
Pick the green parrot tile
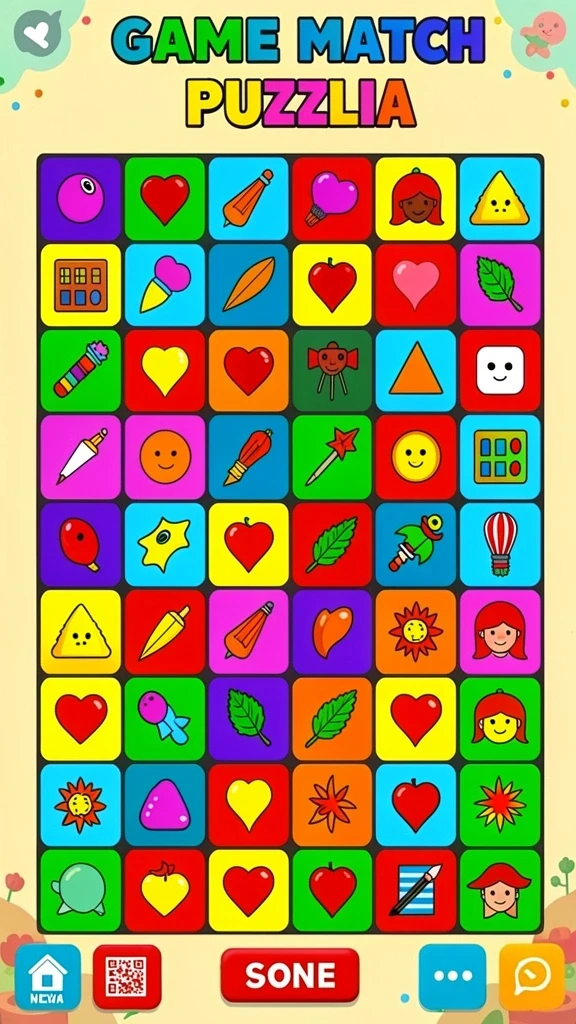pyautogui.click(x=416, y=544)
